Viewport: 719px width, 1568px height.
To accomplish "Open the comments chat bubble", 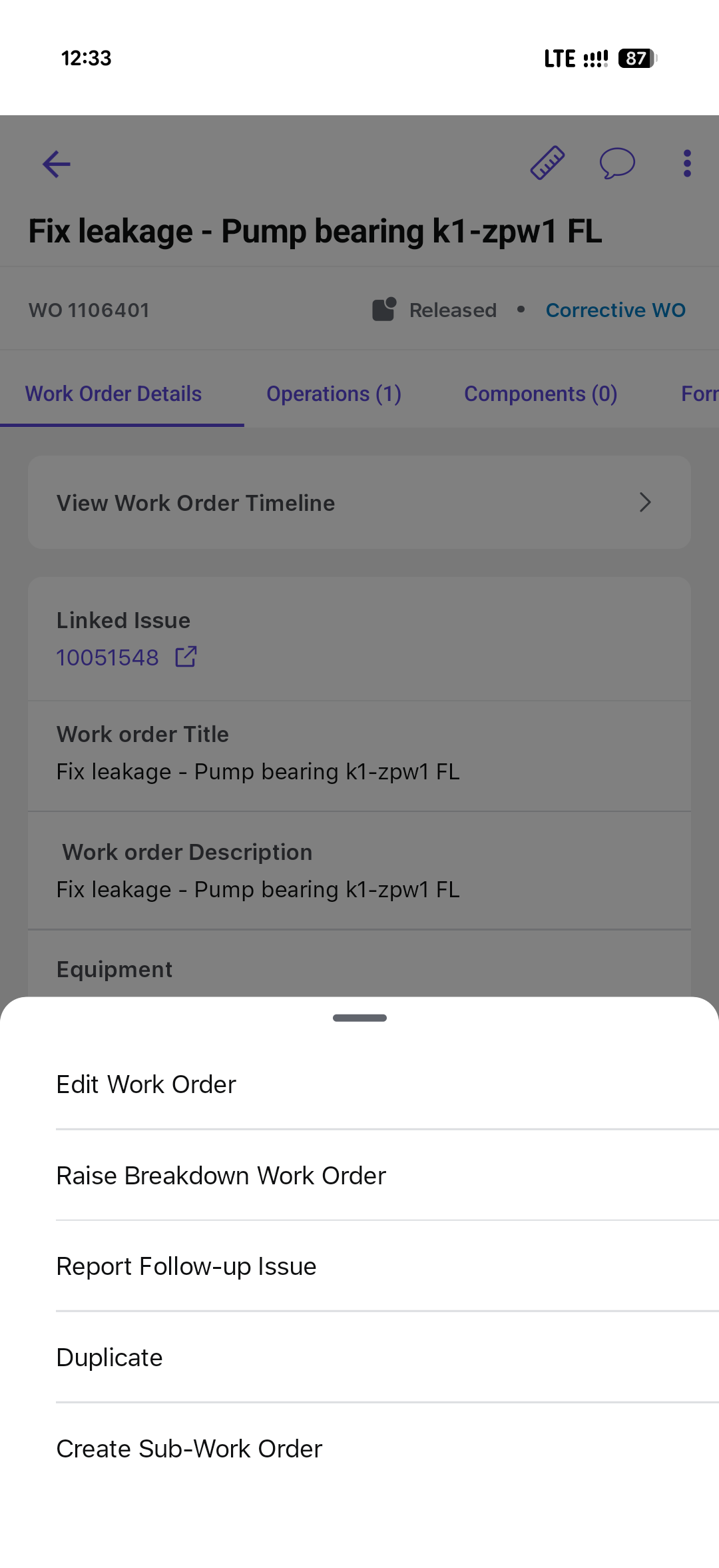I will (x=617, y=163).
